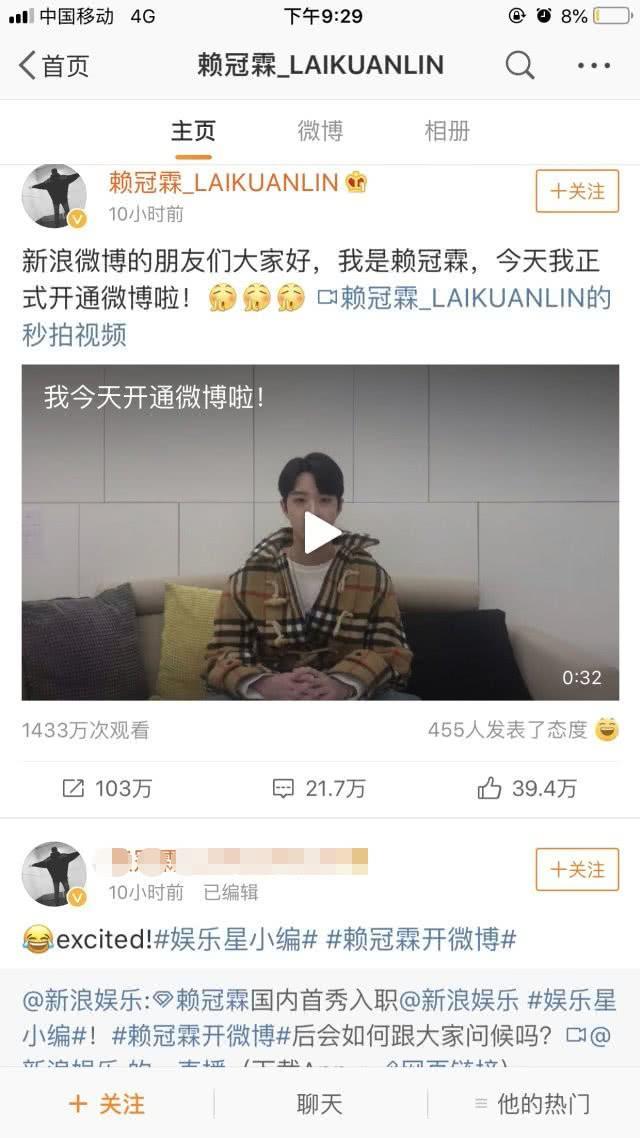The height and width of the screenshot is (1138, 640).
Task: Switch to the 主页 tab
Action: [193, 131]
